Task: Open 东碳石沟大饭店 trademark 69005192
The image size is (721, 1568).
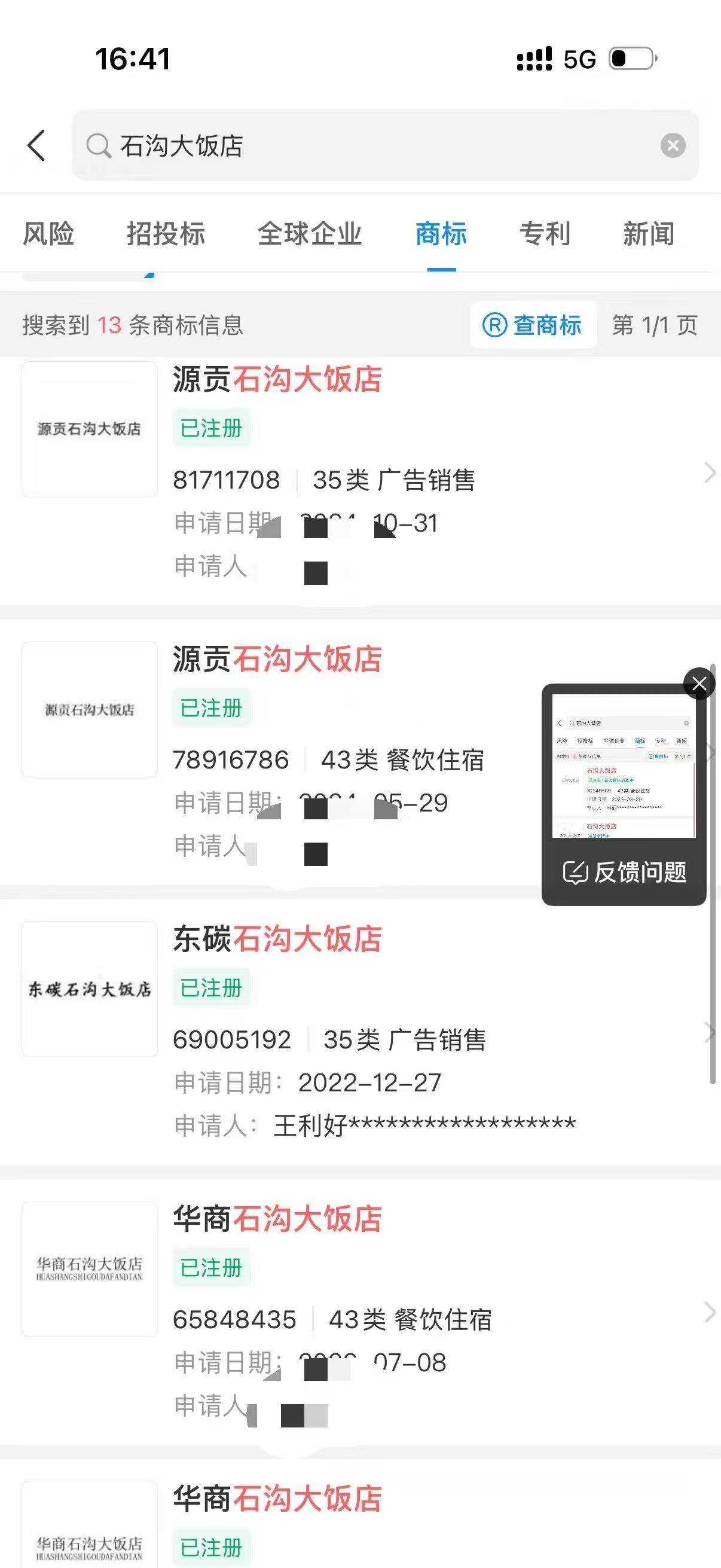Action: 365,1035
